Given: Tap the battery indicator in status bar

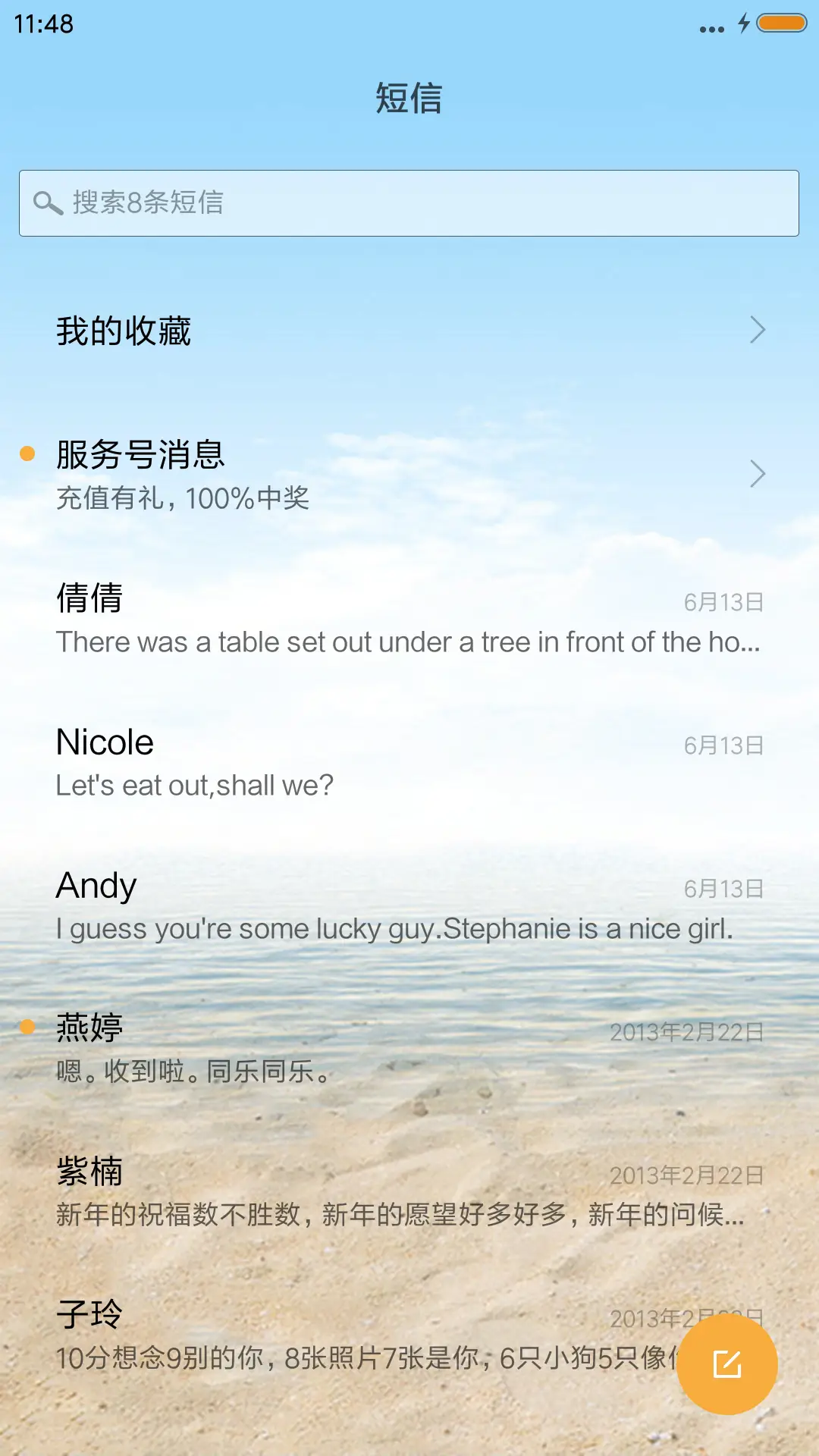Looking at the screenshot, I should coord(780,25).
